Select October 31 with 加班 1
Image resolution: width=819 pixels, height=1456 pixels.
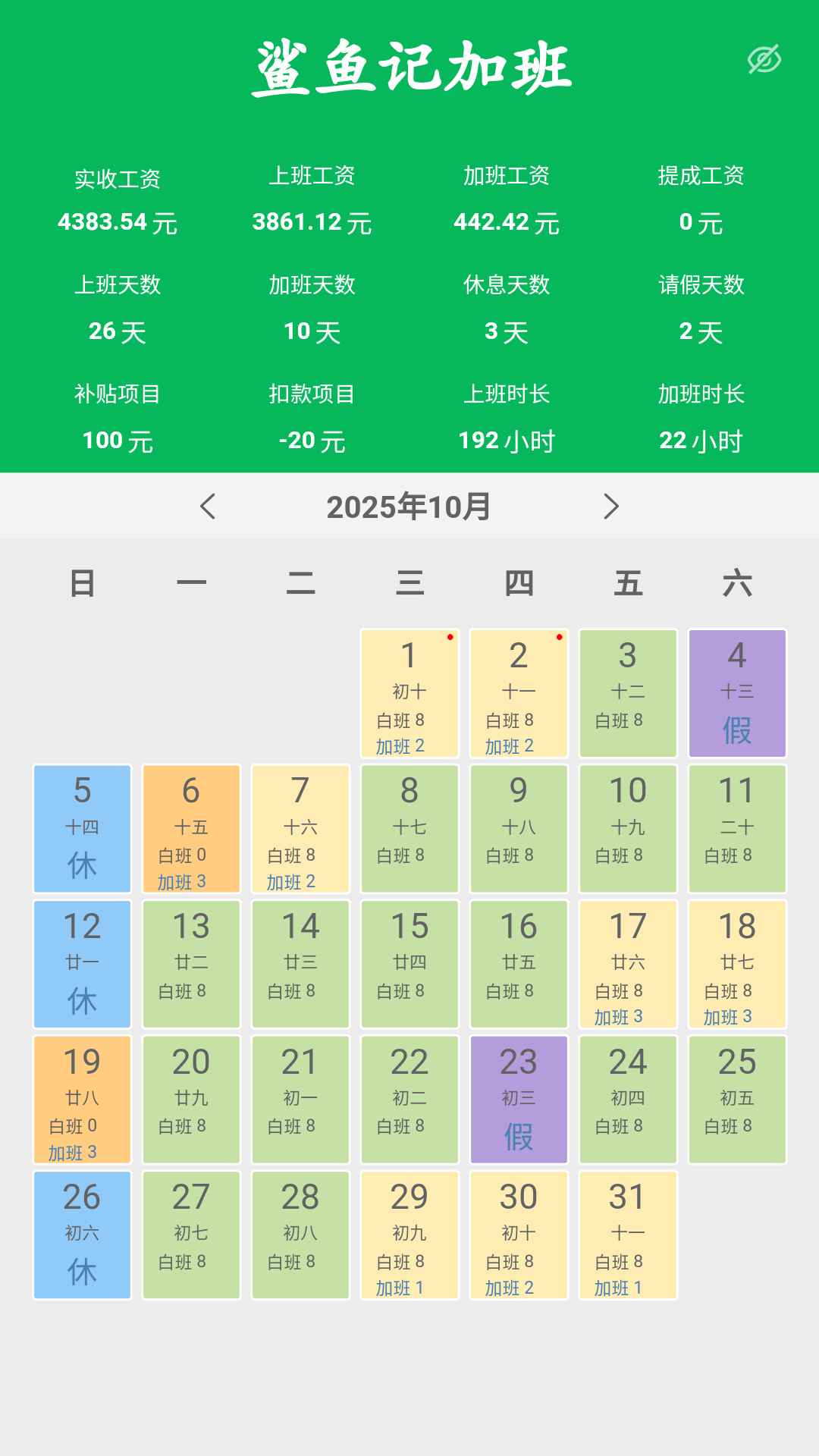point(627,1234)
